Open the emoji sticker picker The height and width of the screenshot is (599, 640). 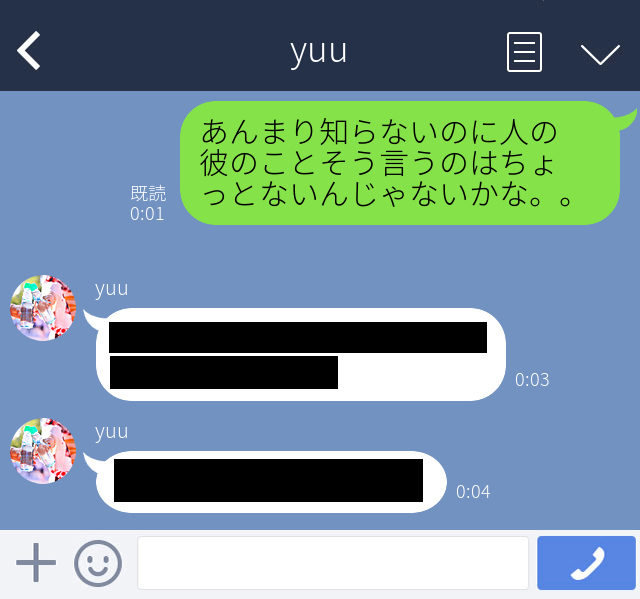97,564
